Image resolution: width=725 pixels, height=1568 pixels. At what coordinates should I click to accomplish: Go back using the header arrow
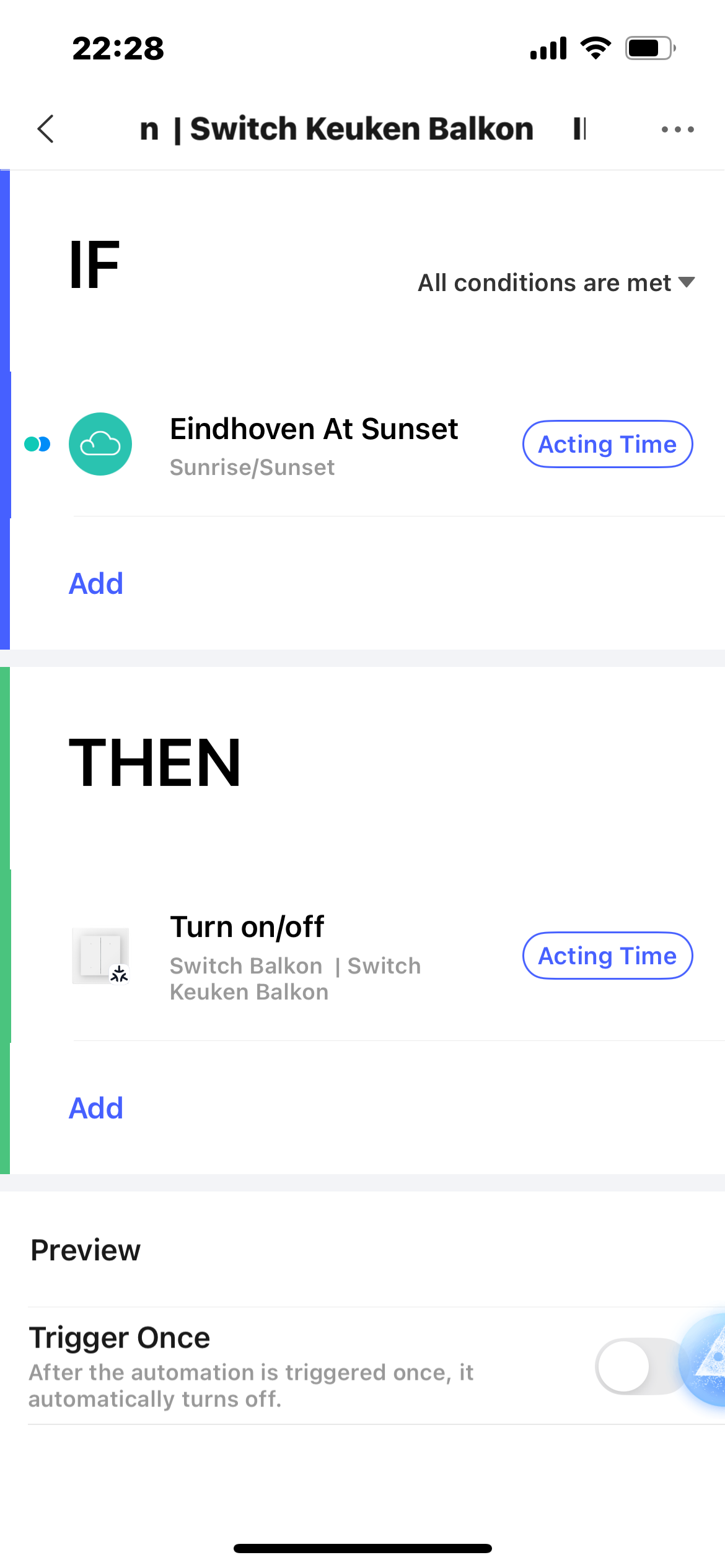tap(46, 129)
